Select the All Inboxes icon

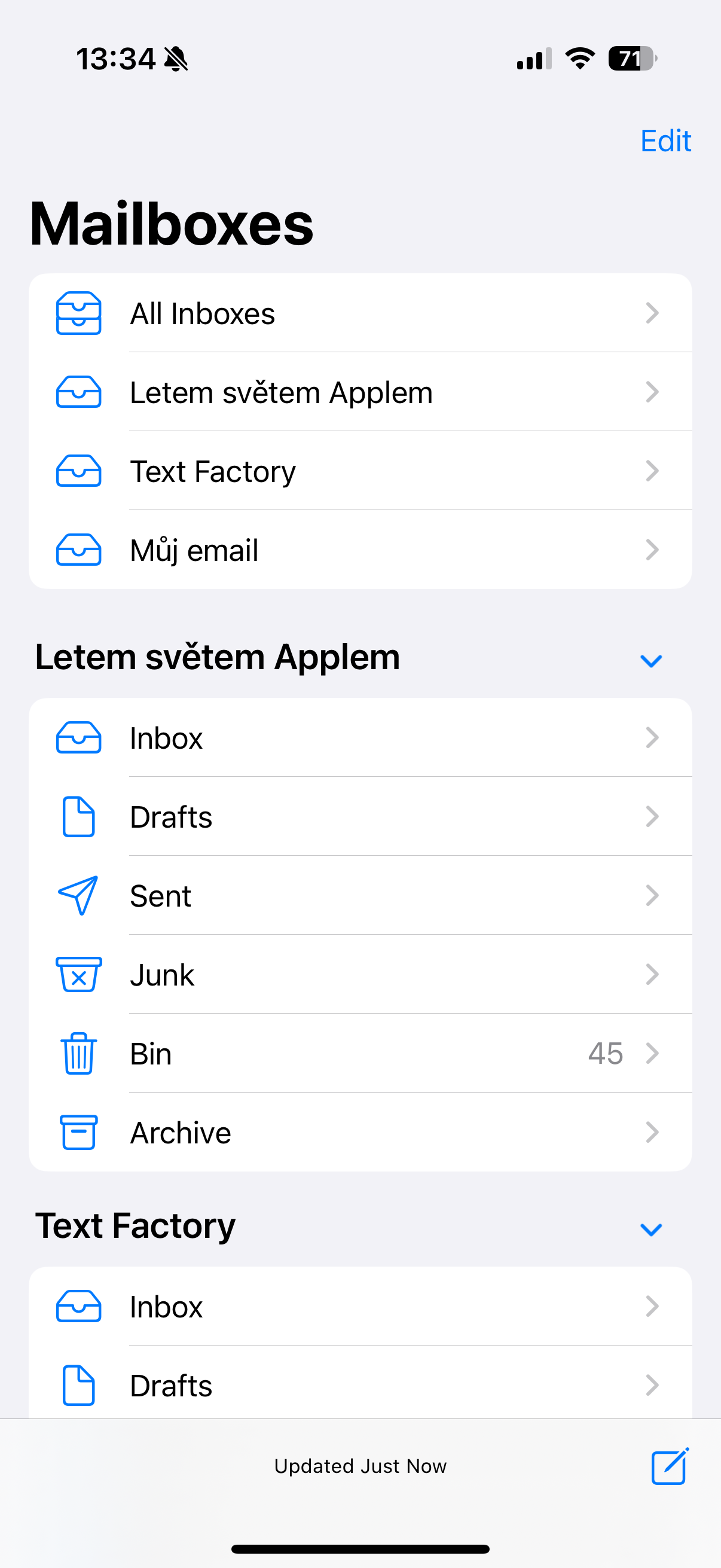point(78,313)
